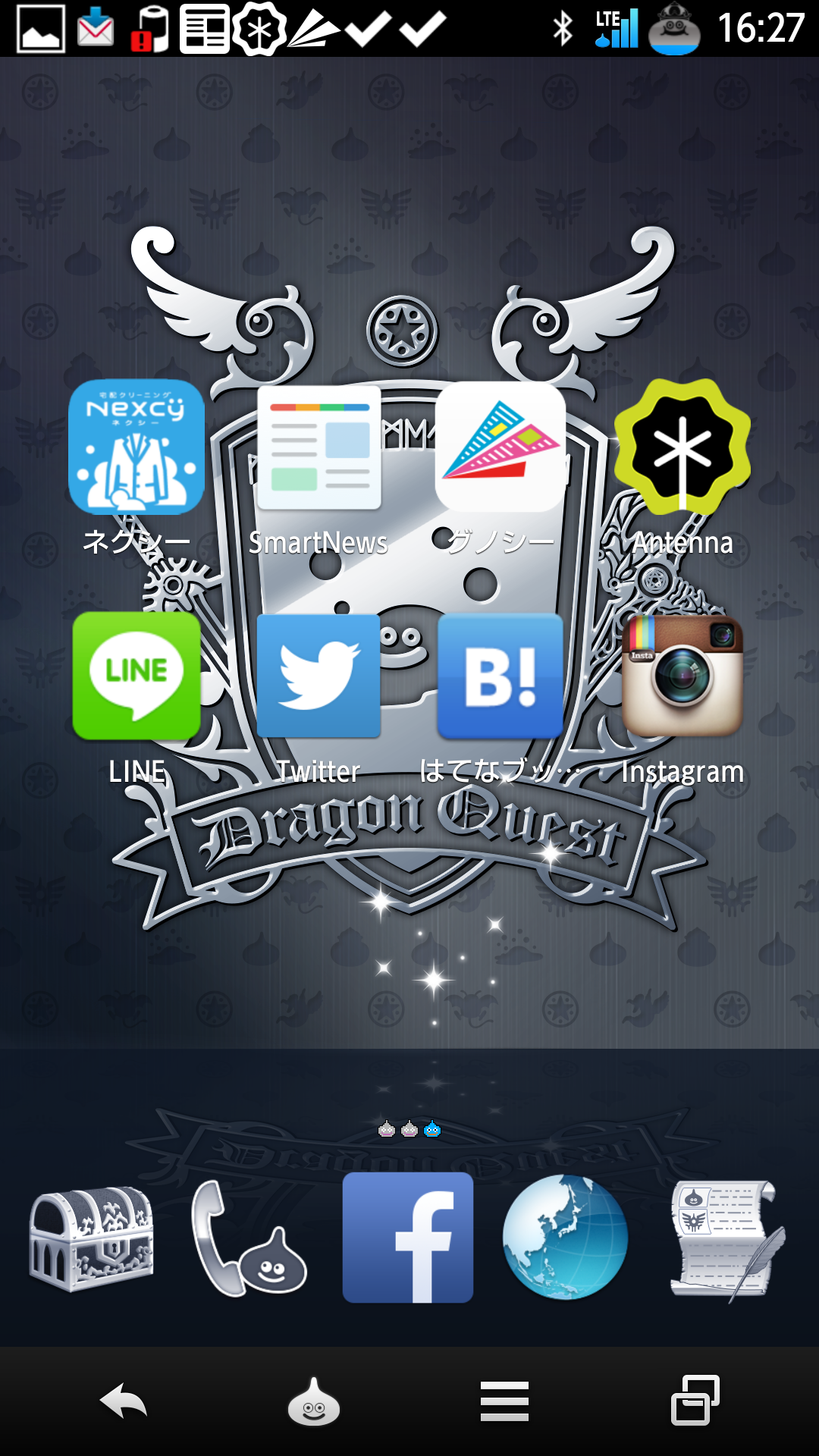819x1456 pixels.
Task: Open the globe web browser
Action: click(x=565, y=1238)
